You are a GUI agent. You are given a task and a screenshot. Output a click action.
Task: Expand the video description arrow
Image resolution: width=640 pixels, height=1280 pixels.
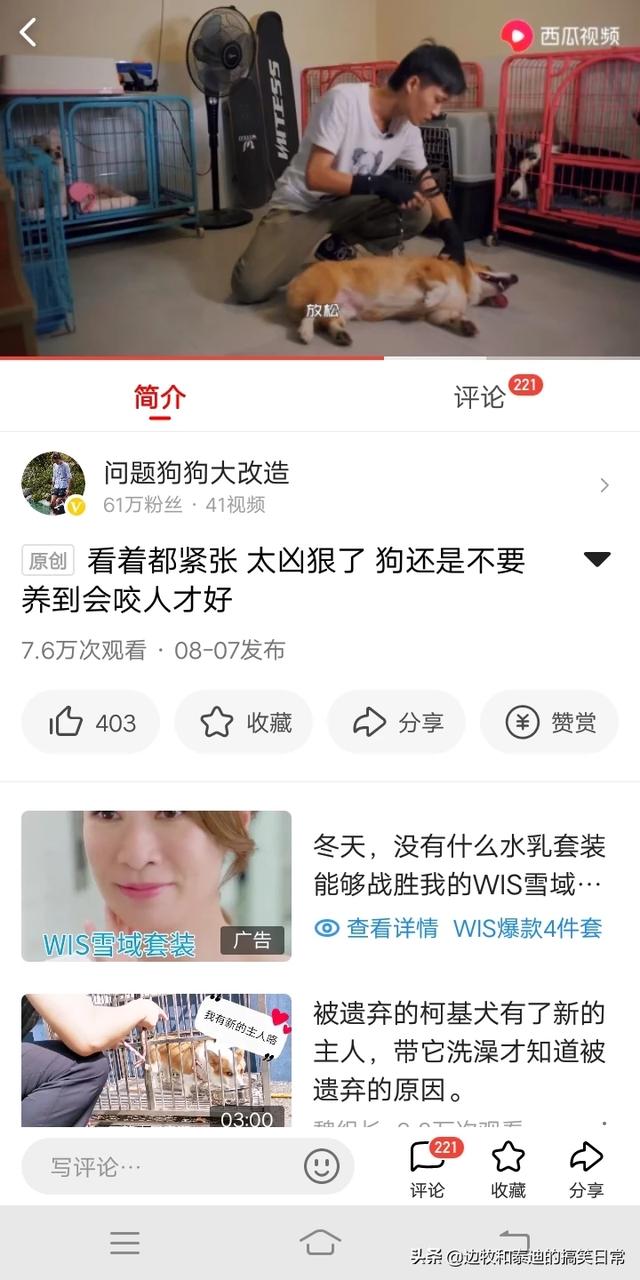click(597, 559)
